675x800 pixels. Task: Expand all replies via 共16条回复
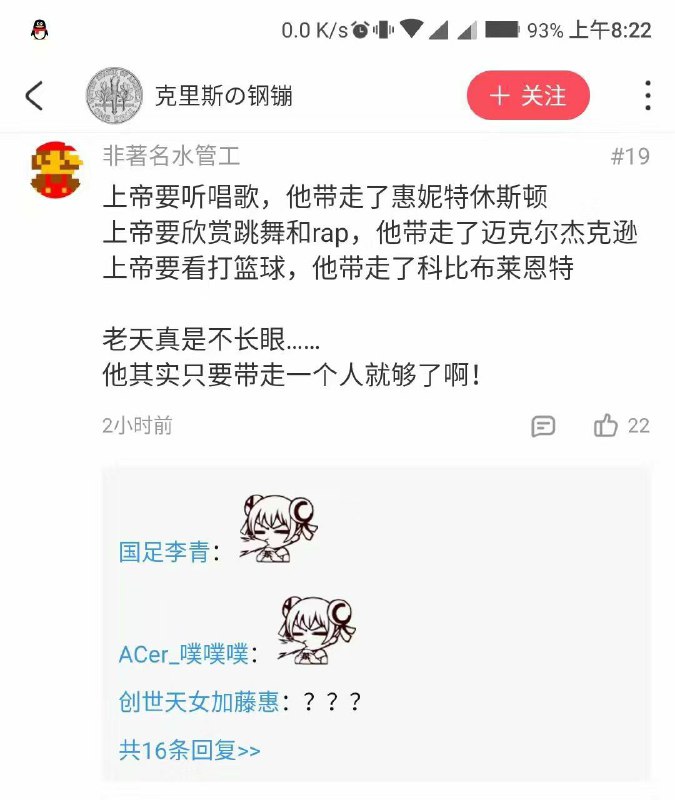tap(190, 750)
